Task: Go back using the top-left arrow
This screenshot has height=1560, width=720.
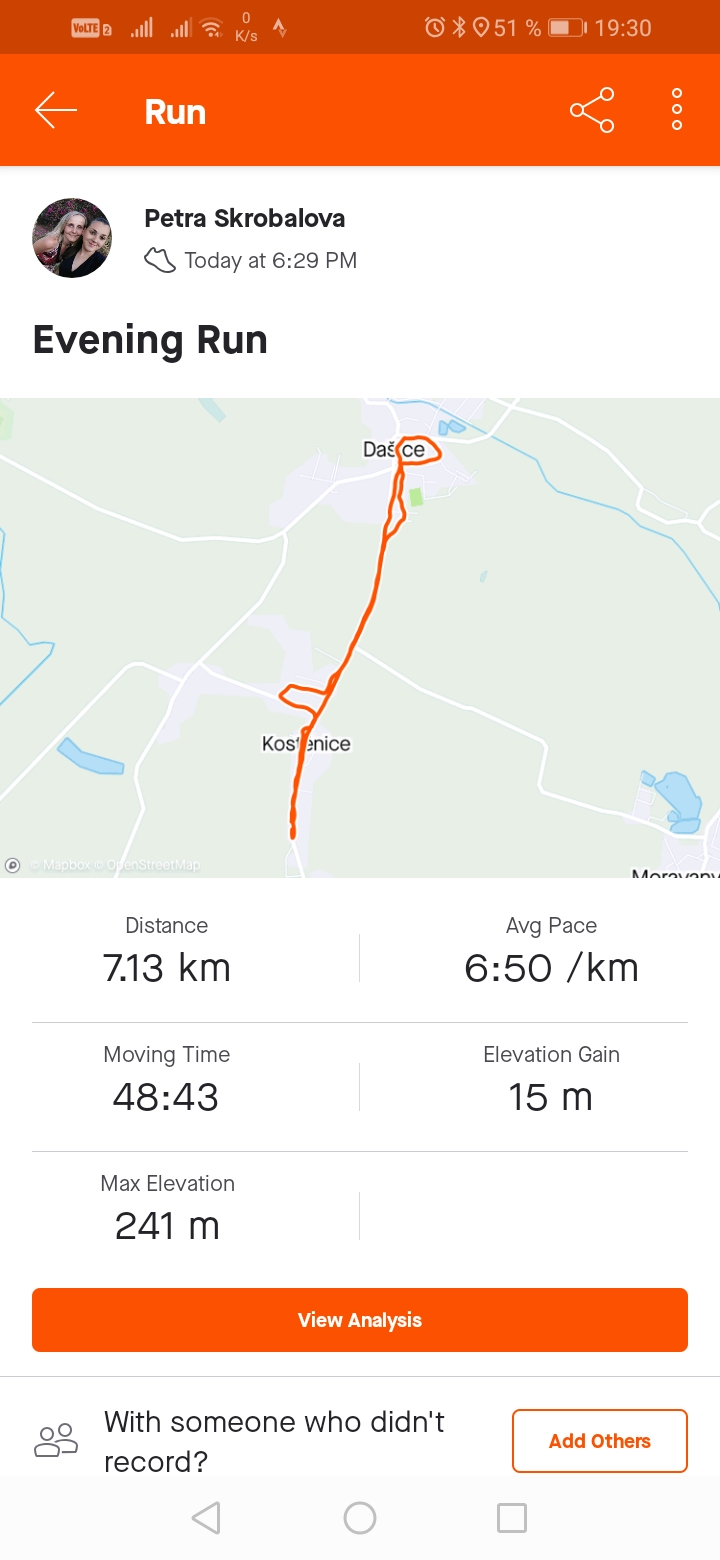Action: click(x=56, y=110)
